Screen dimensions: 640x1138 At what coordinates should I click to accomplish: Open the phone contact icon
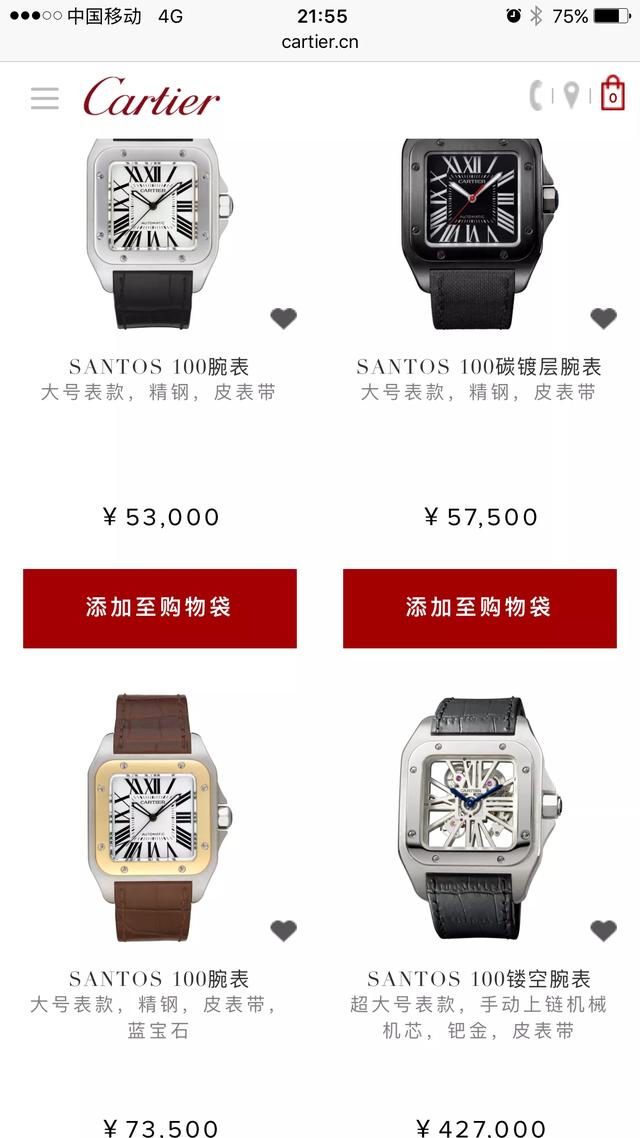pos(537,96)
